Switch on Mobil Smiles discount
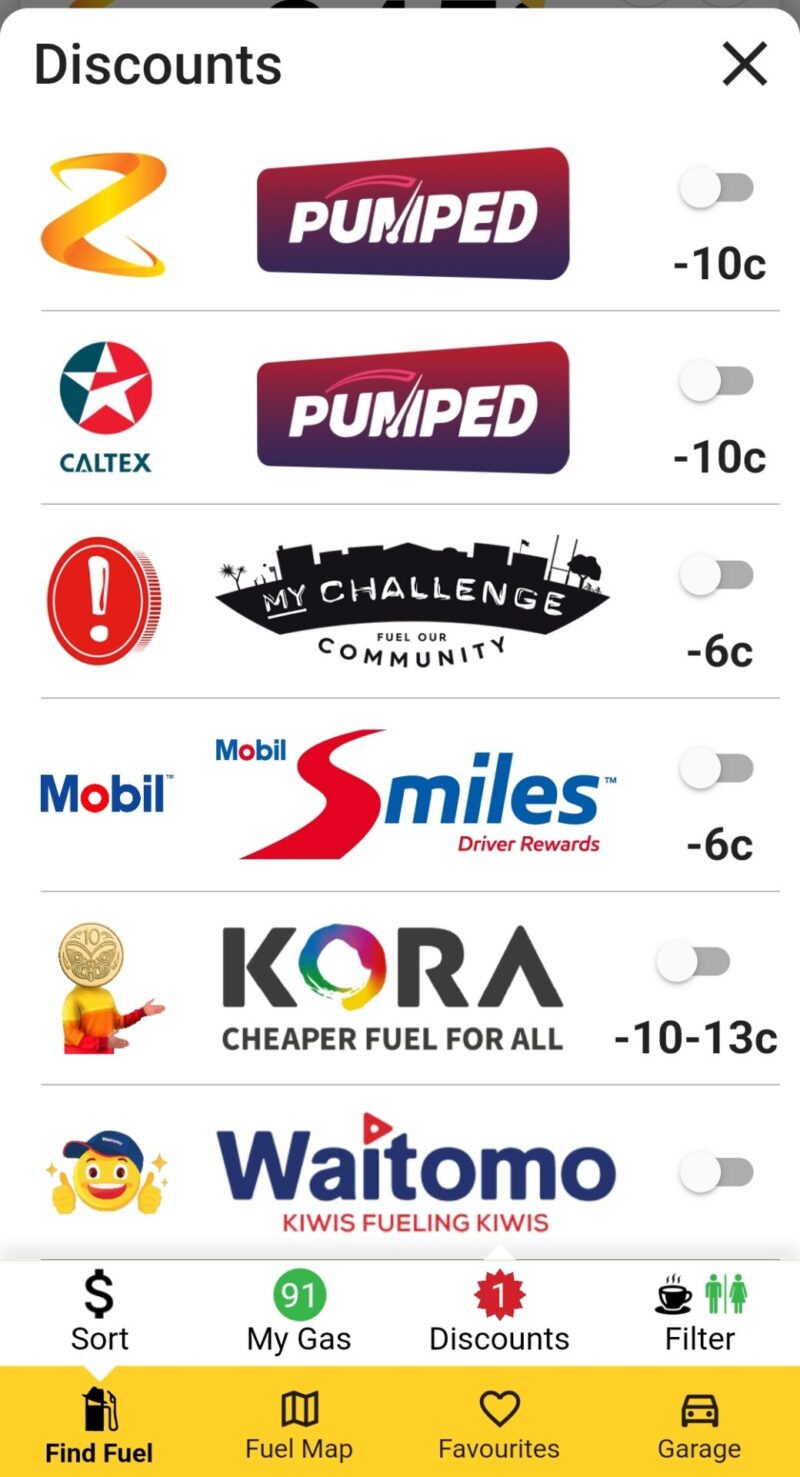The width and height of the screenshot is (800, 1477). pyautogui.click(x=716, y=768)
